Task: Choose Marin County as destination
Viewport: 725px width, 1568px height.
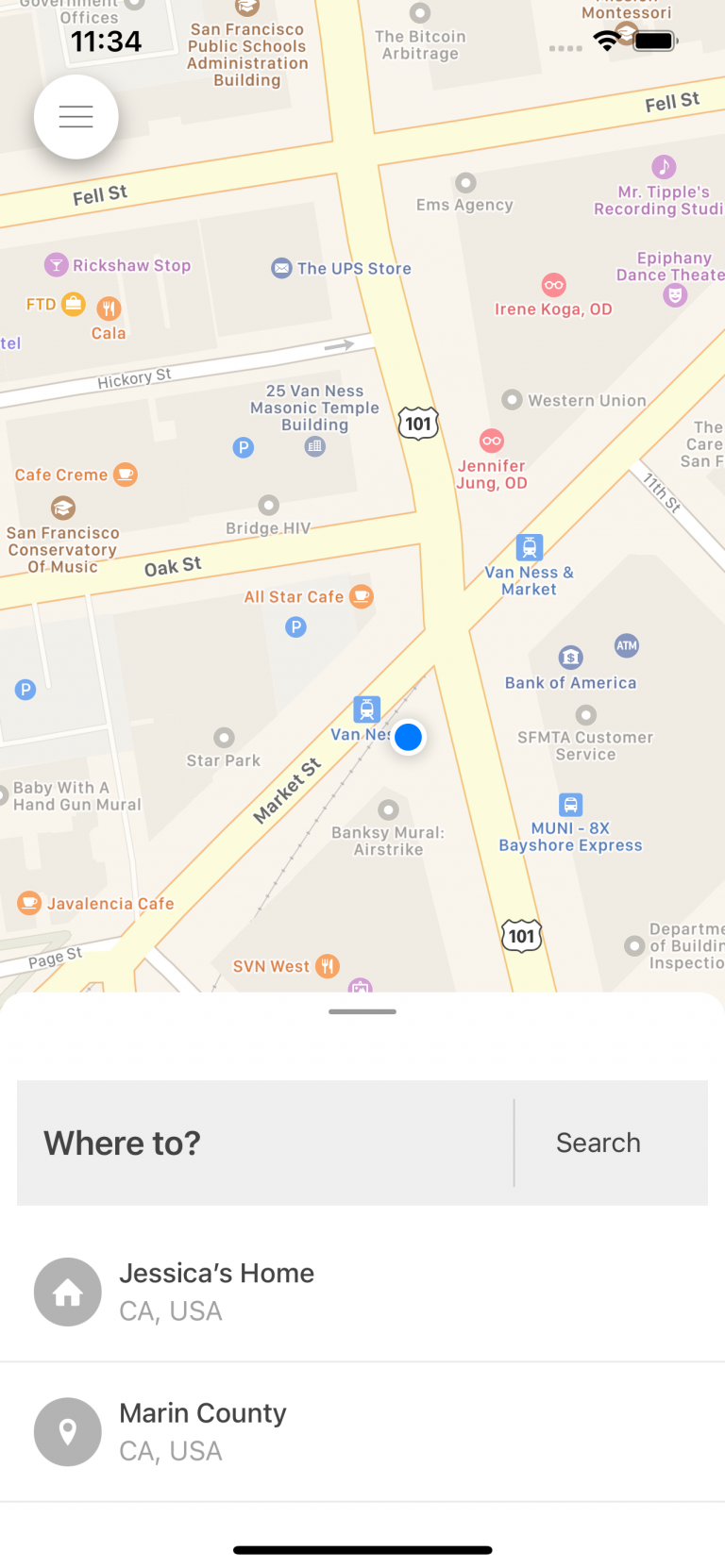Action: click(x=362, y=1431)
